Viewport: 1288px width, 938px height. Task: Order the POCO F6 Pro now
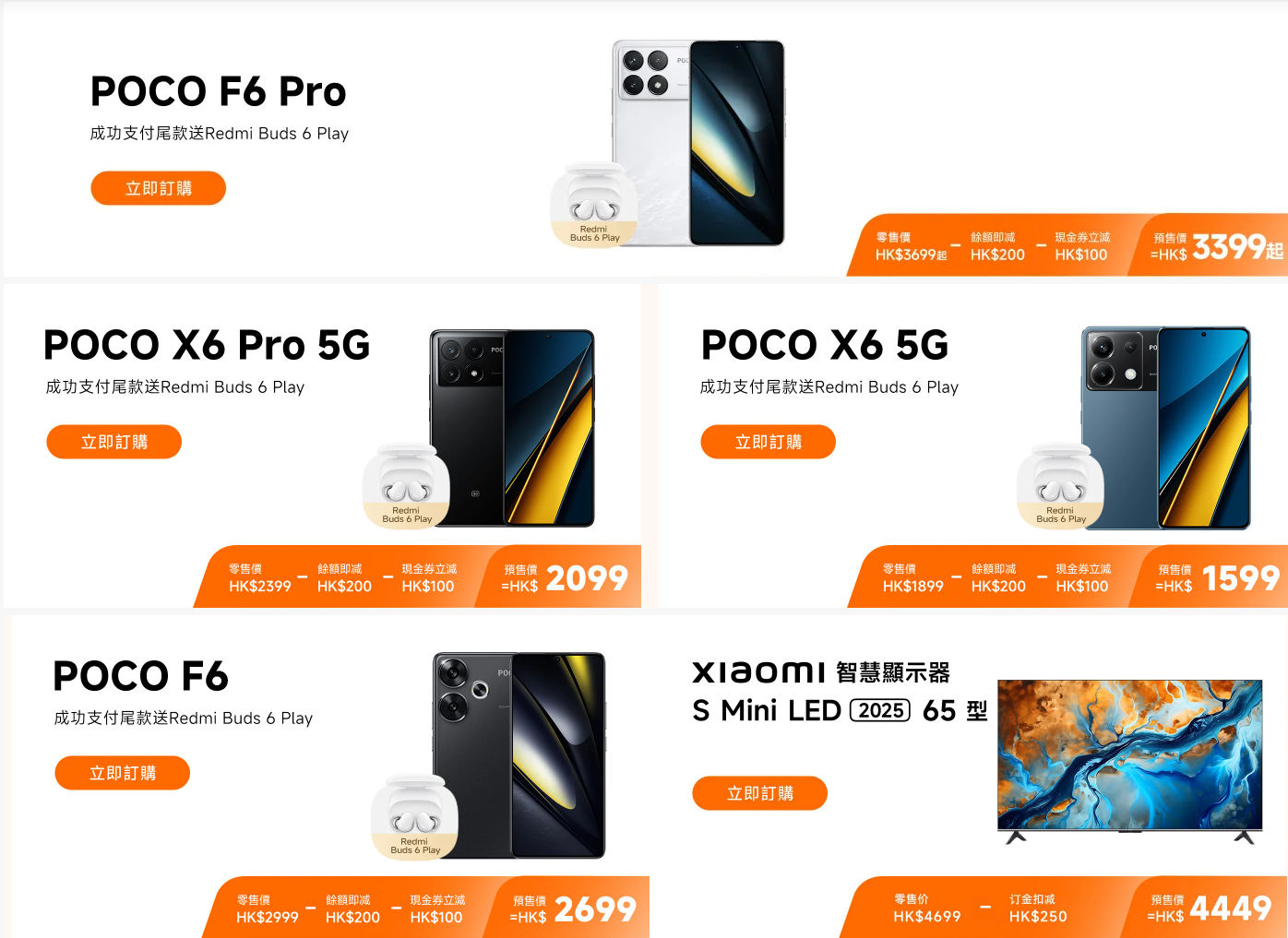(x=158, y=188)
